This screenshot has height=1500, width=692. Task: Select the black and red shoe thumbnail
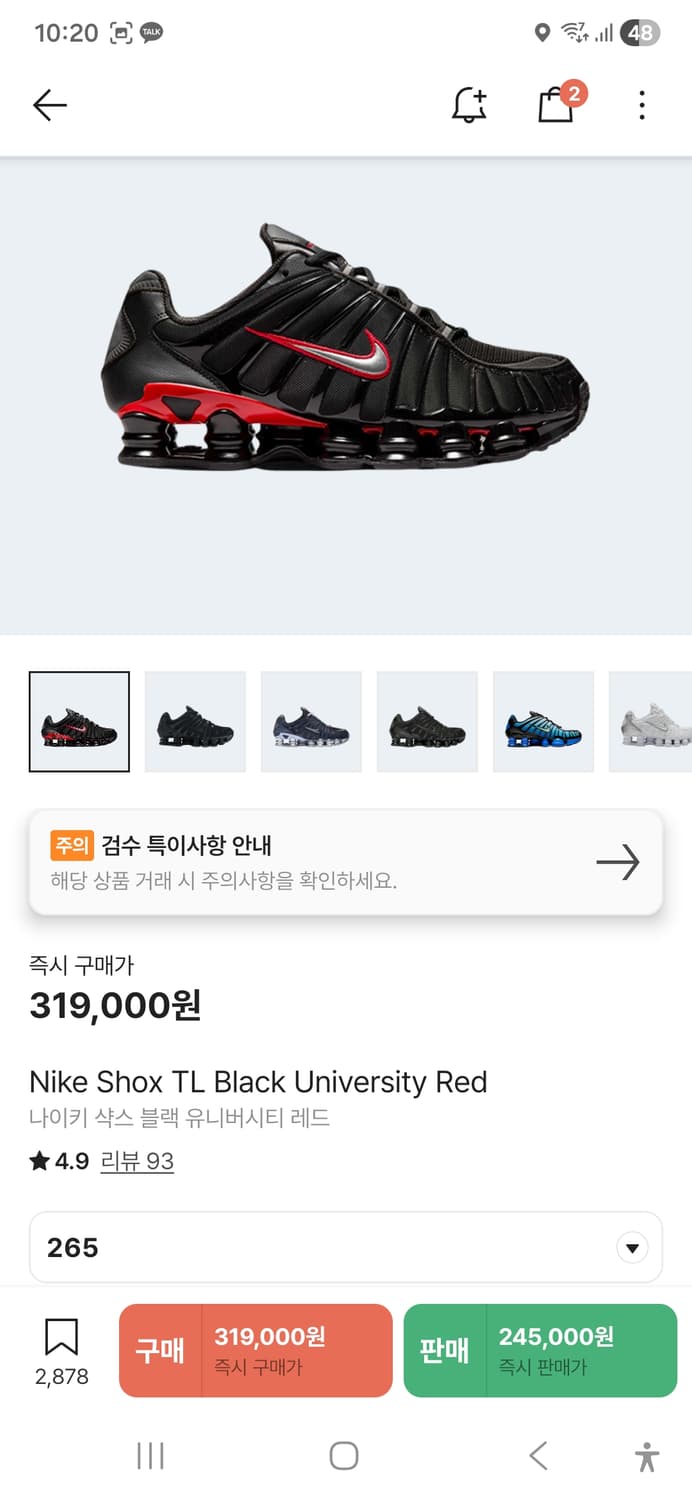pyautogui.click(x=79, y=722)
